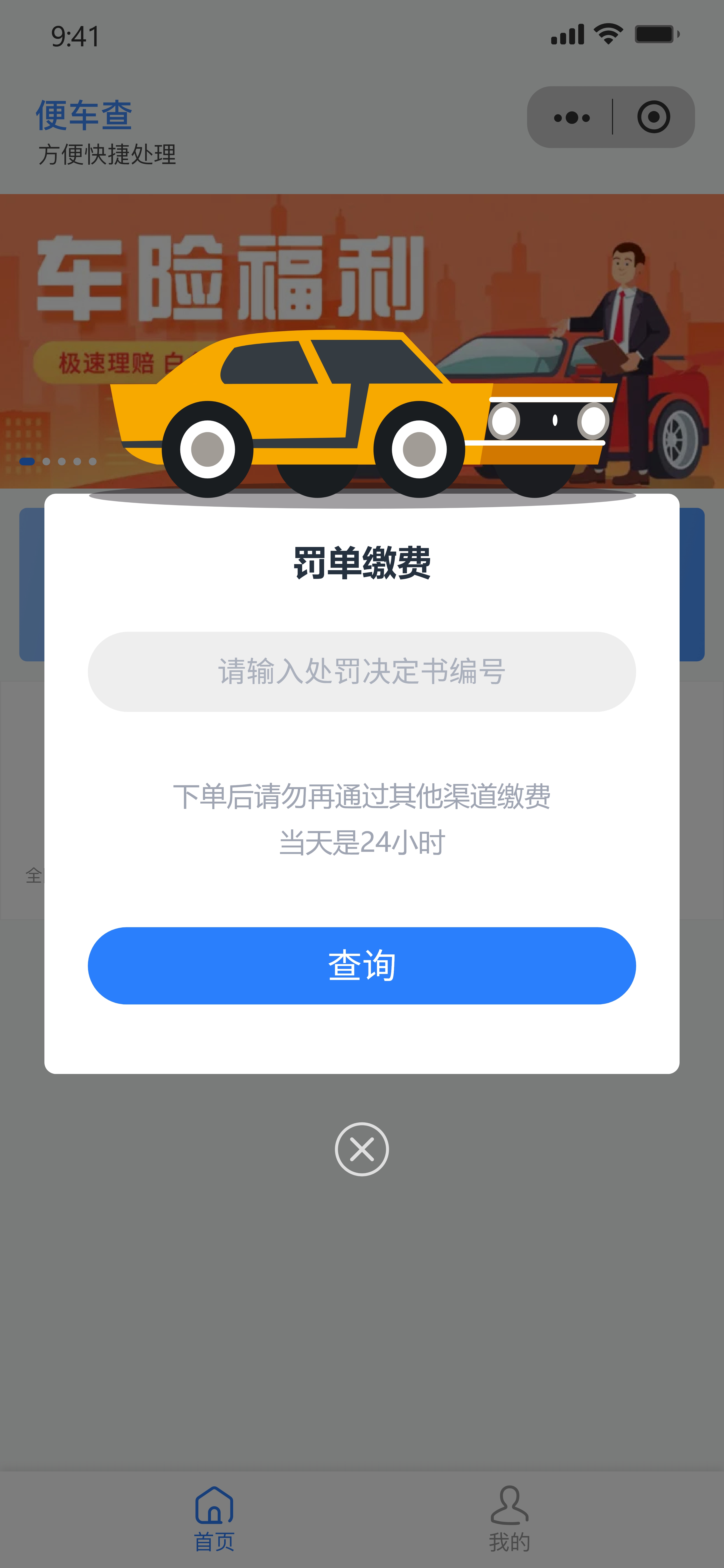Open the mini program three-dot menu
The image size is (724, 1568).
pos(571,118)
